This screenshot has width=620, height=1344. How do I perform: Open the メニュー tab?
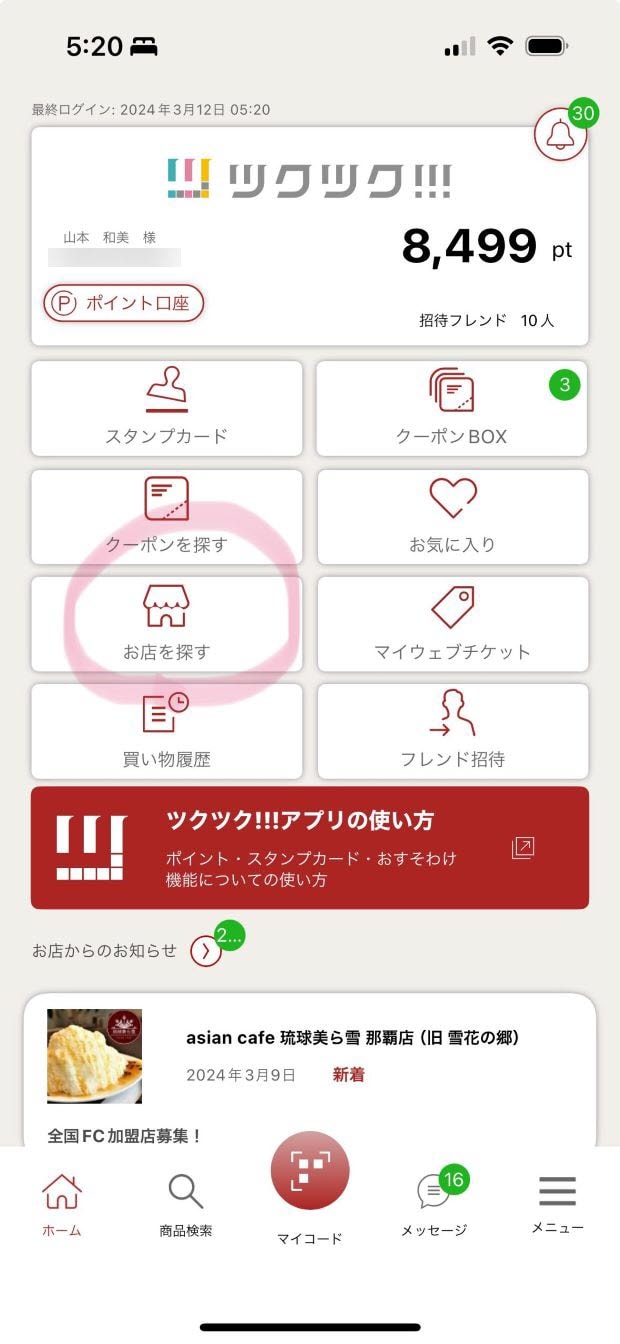pos(557,1204)
